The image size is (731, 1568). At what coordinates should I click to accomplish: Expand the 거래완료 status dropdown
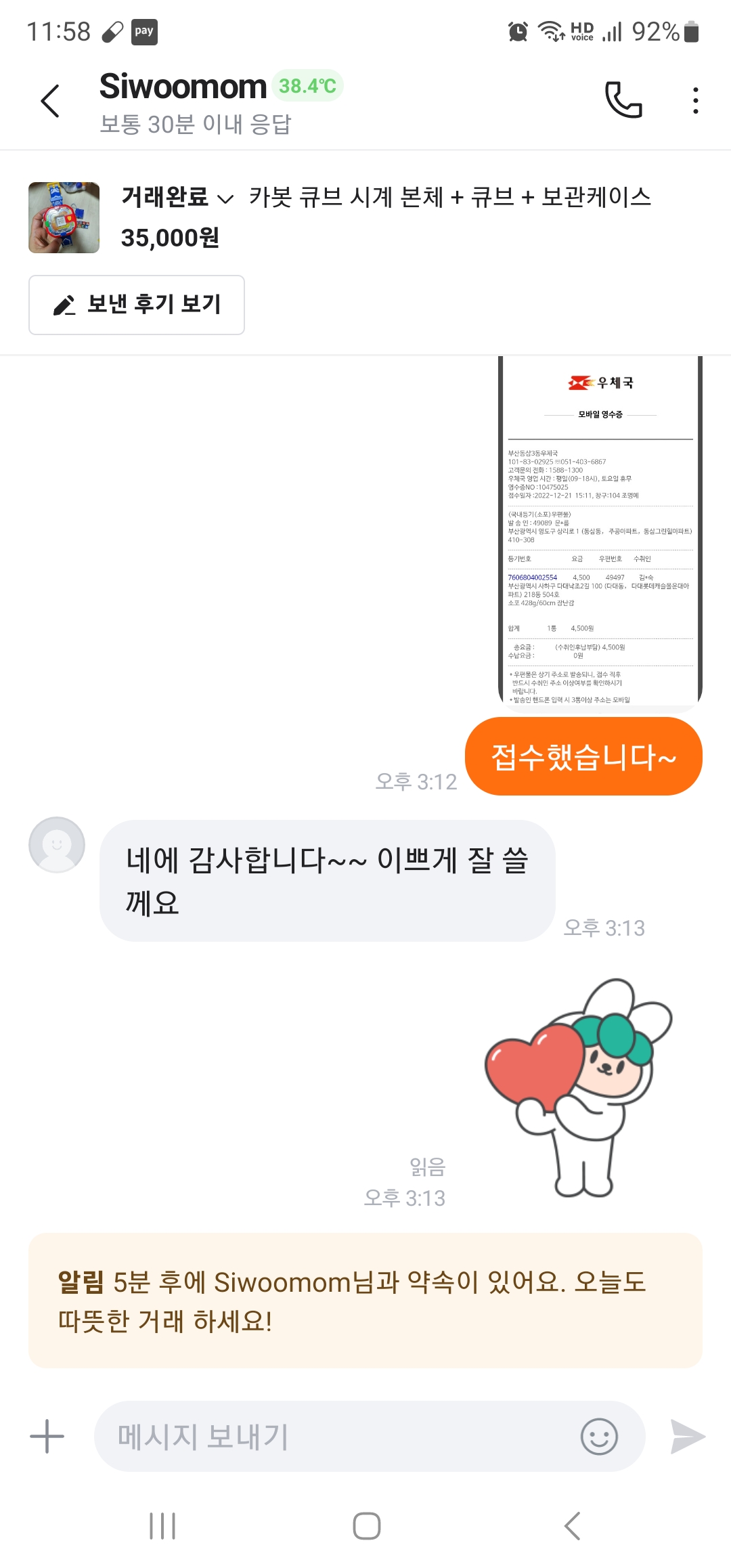177,197
